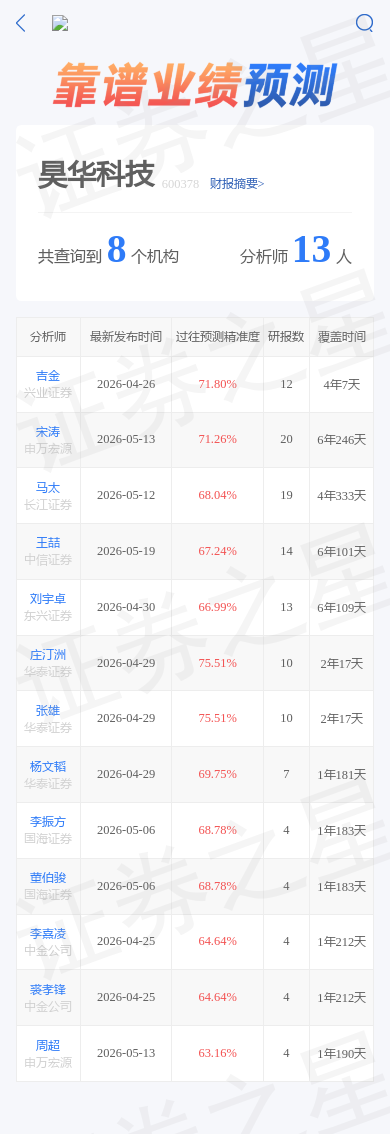Open analyst 李振方's page
The height and width of the screenshot is (1134, 390).
click(x=48, y=822)
